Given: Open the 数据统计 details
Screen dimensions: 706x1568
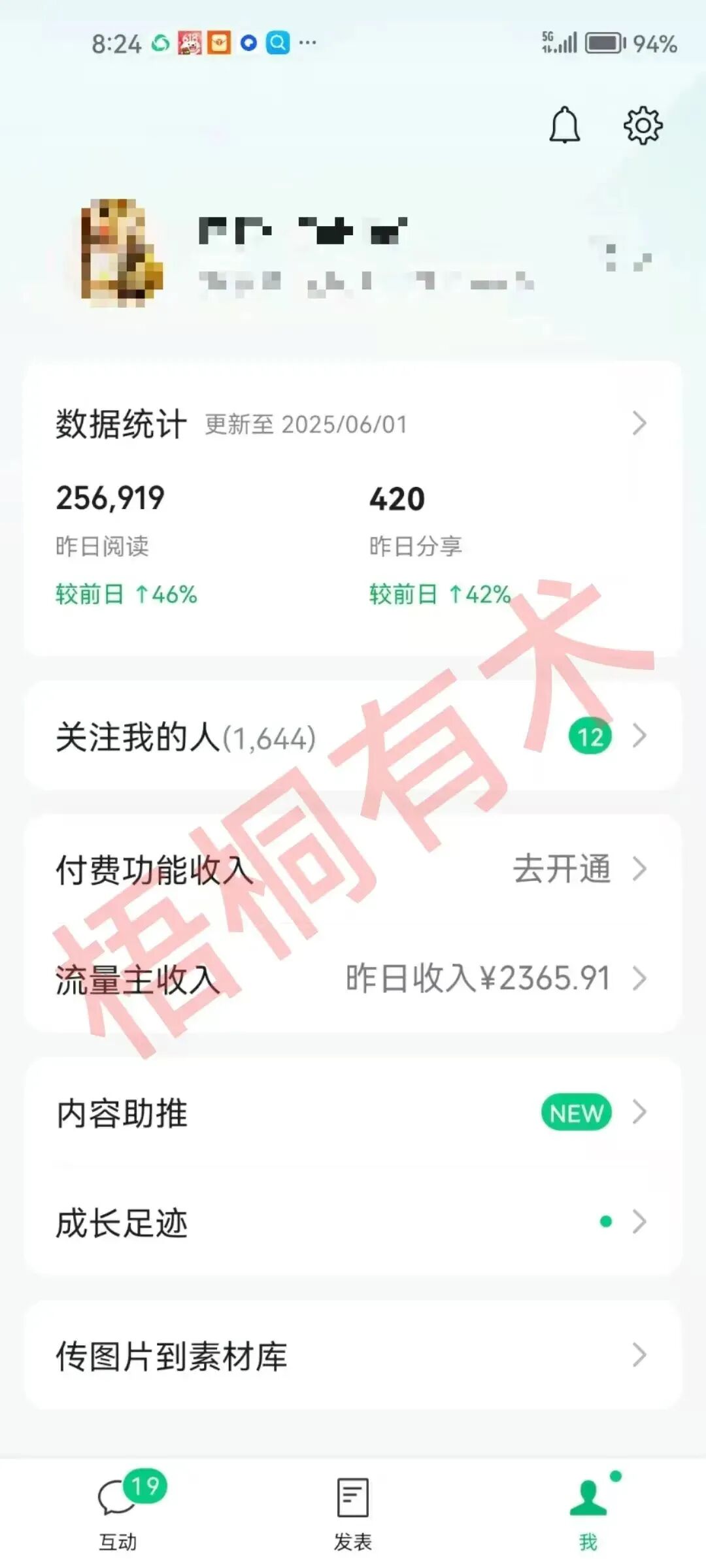Looking at the screenshot, I should coord(353,424).
